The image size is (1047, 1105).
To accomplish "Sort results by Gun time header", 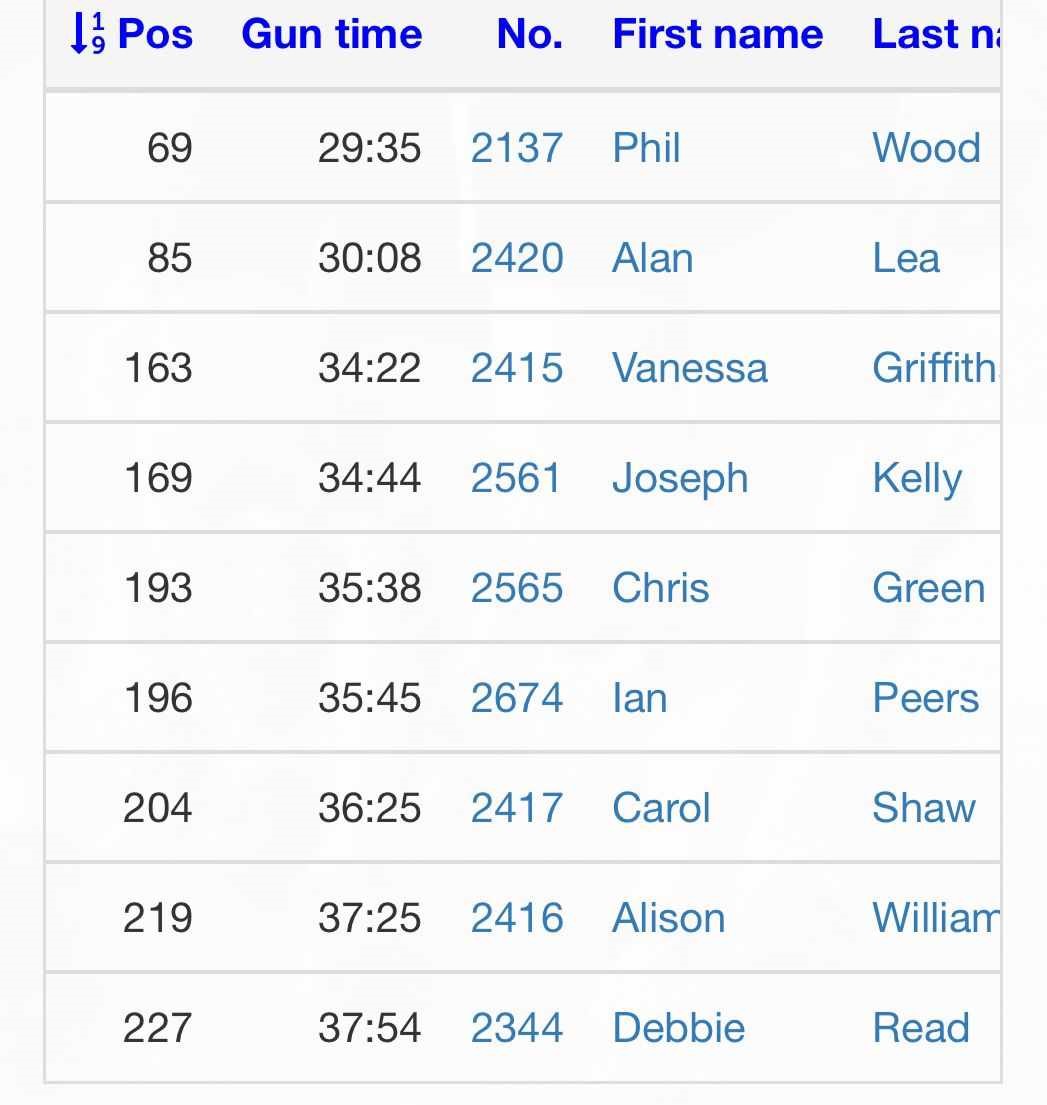I will (331, 35).
